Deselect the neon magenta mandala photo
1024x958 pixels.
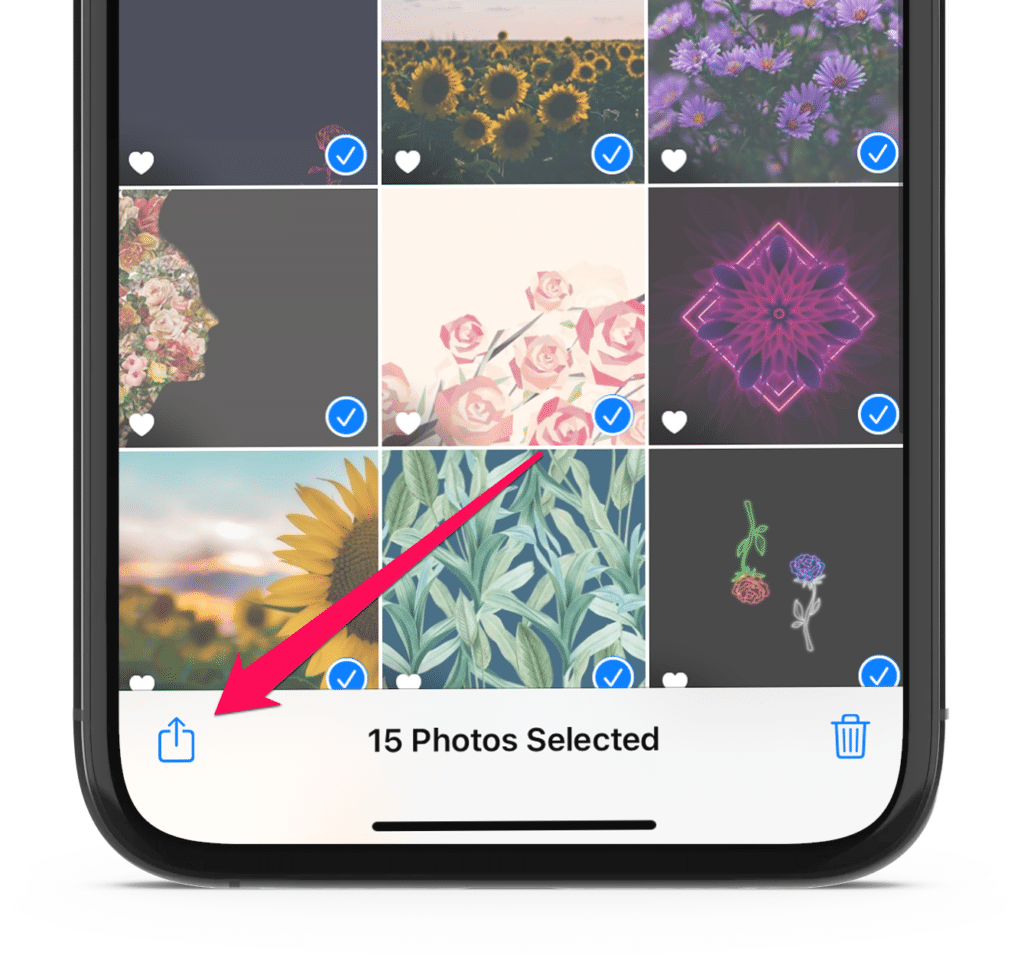pyautogui.click(x=878, y=414)
